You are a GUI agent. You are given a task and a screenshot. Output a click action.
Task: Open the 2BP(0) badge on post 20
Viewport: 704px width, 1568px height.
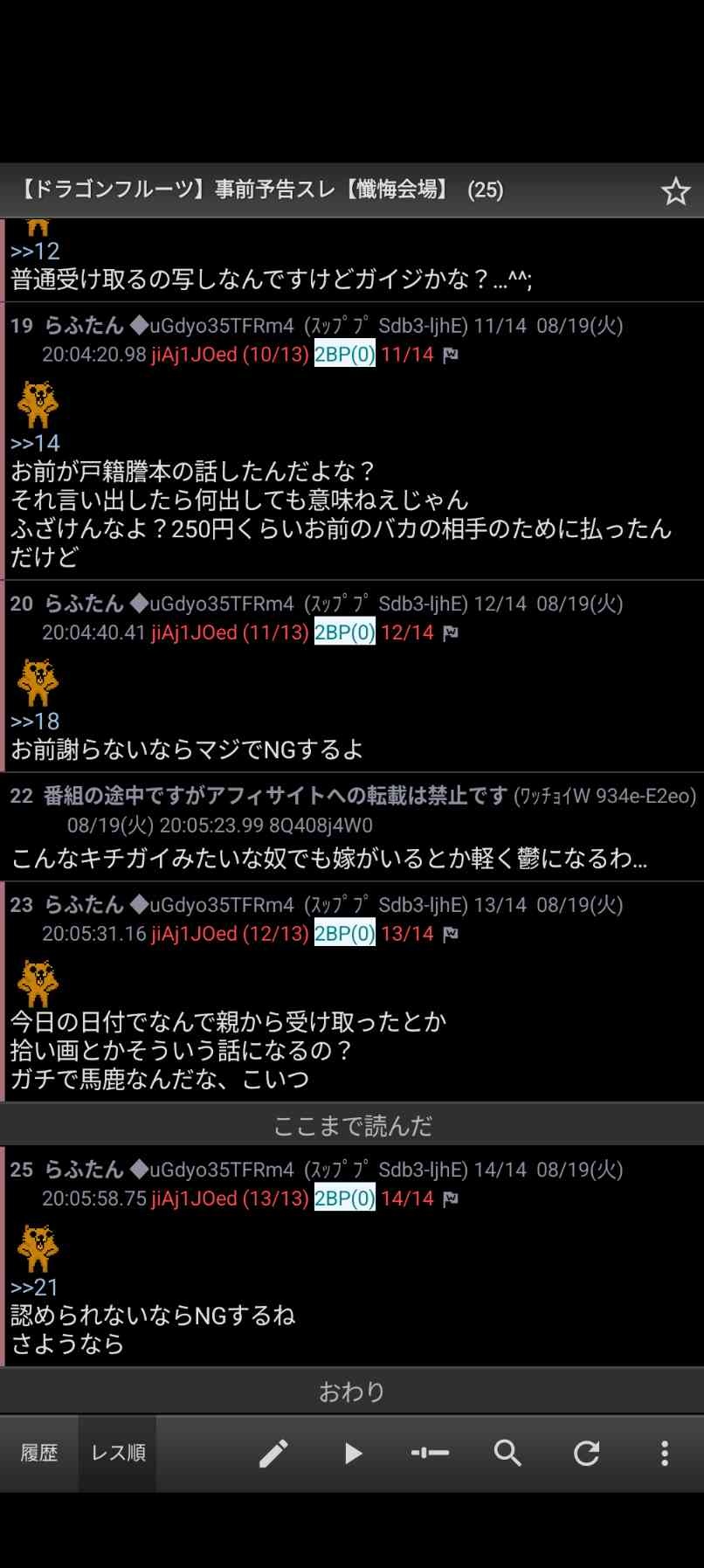tap(344, 632)
